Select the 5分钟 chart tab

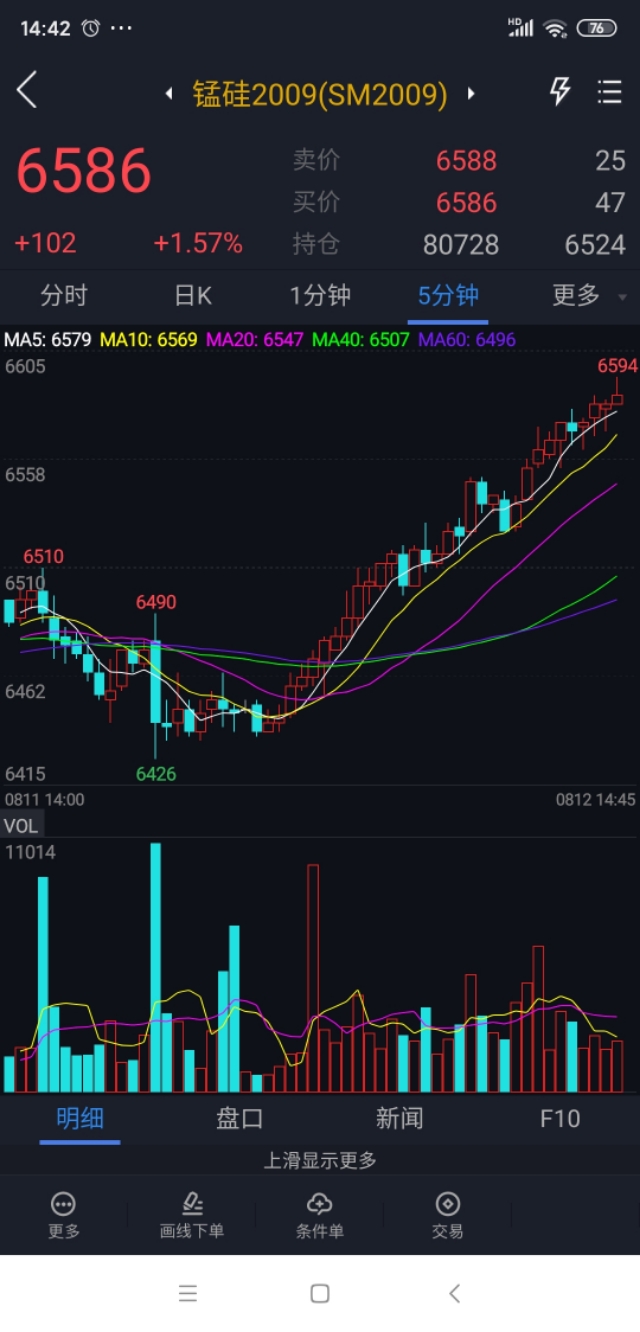448,296
